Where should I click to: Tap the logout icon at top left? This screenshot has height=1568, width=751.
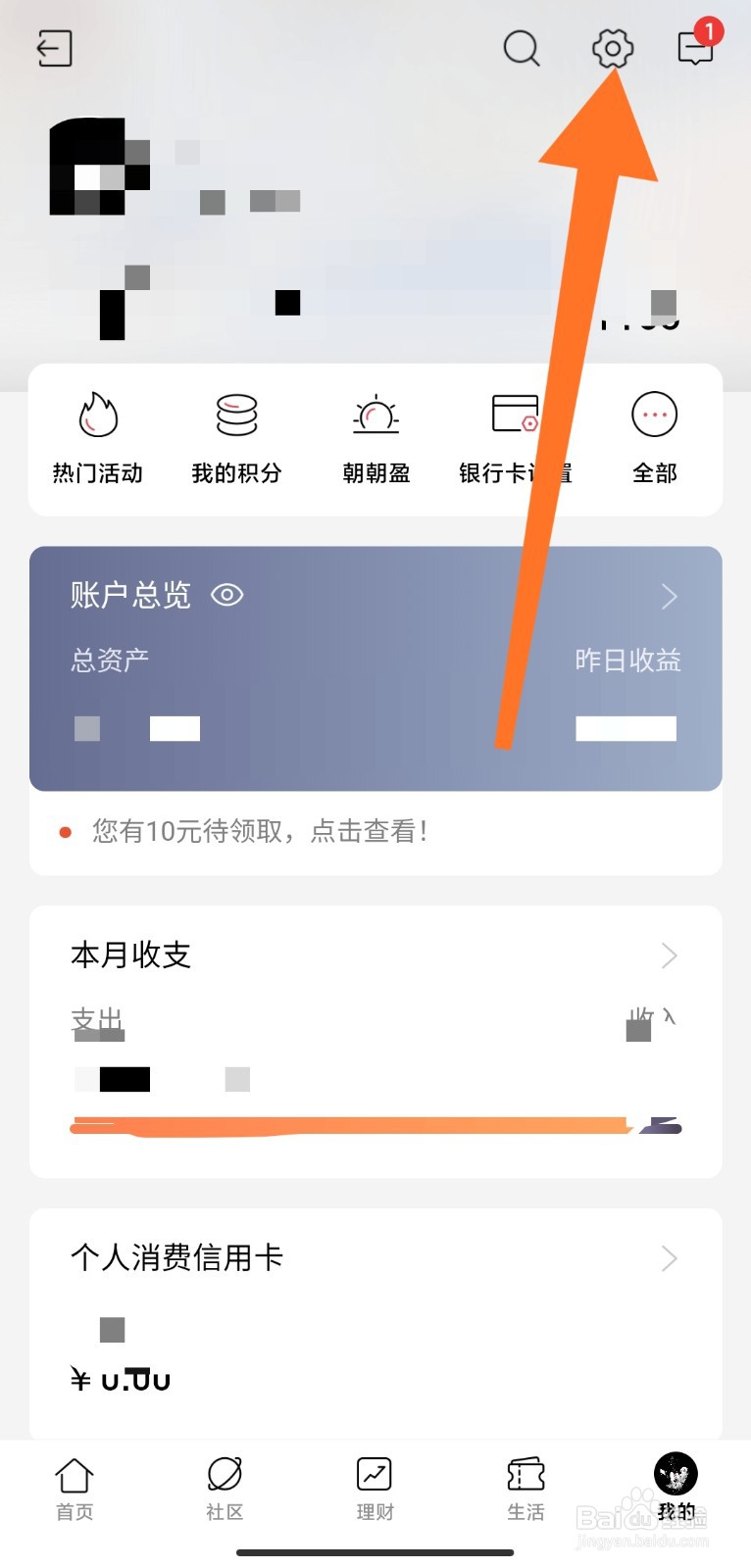coord(54,49)
